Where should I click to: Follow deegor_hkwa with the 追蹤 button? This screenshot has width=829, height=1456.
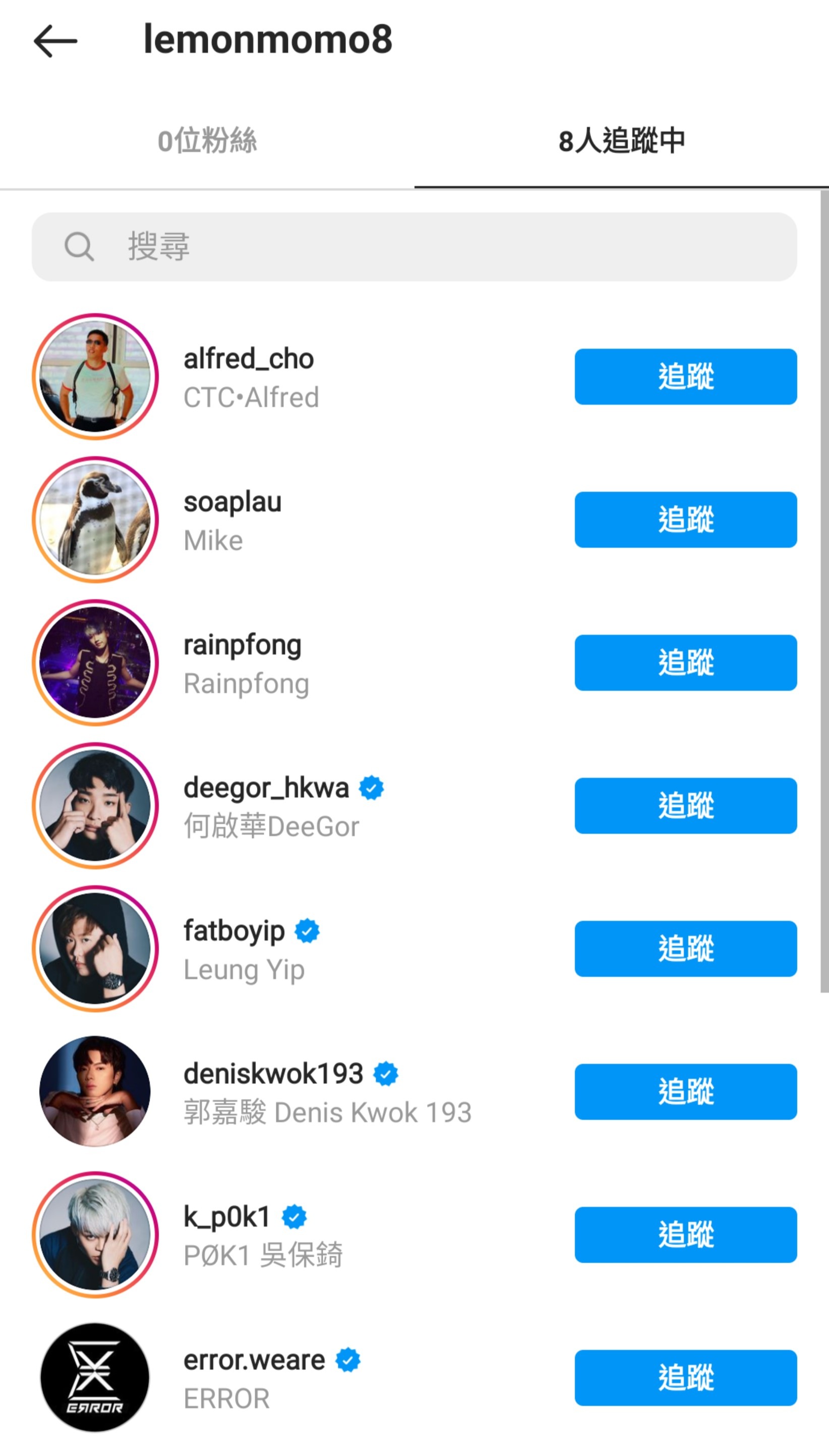point(685,806)
